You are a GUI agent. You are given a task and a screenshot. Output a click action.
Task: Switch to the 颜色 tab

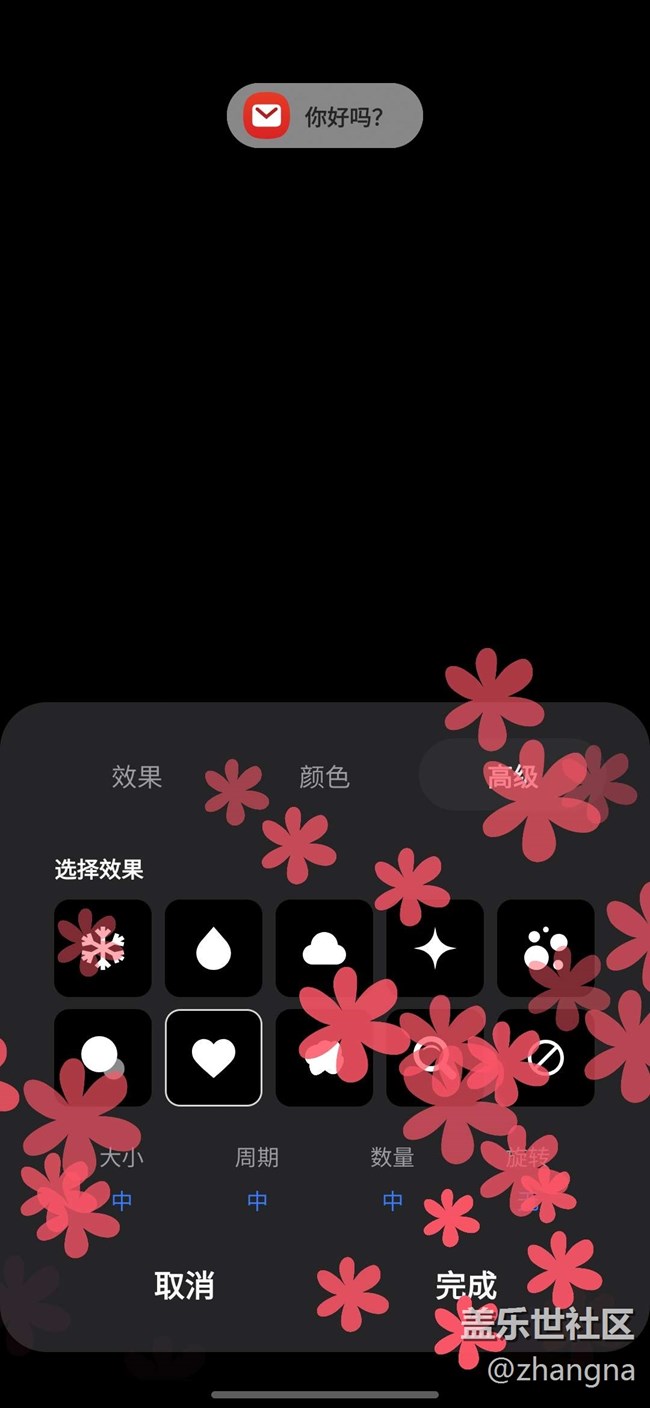click(x=324, y=776)
